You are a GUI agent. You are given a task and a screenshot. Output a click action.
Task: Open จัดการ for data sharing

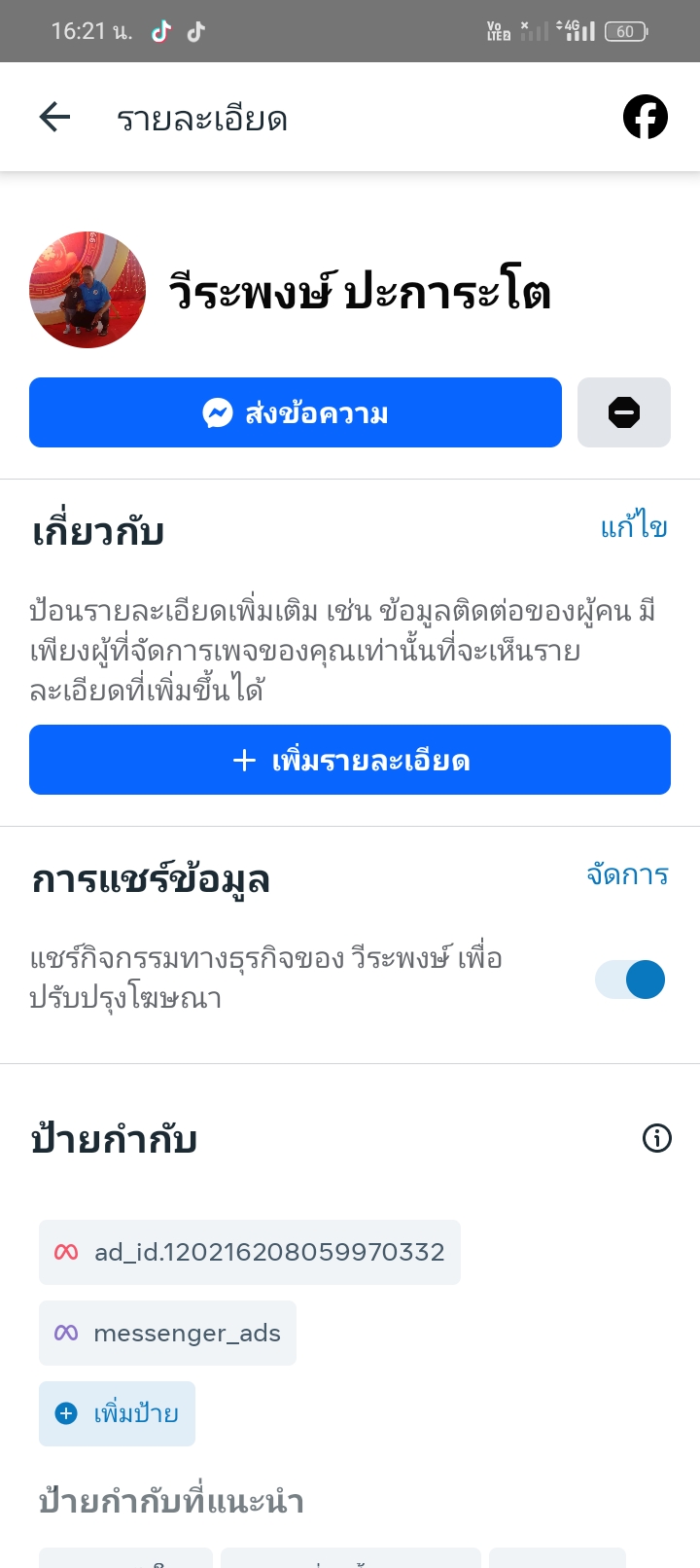(x=627, y=874)
